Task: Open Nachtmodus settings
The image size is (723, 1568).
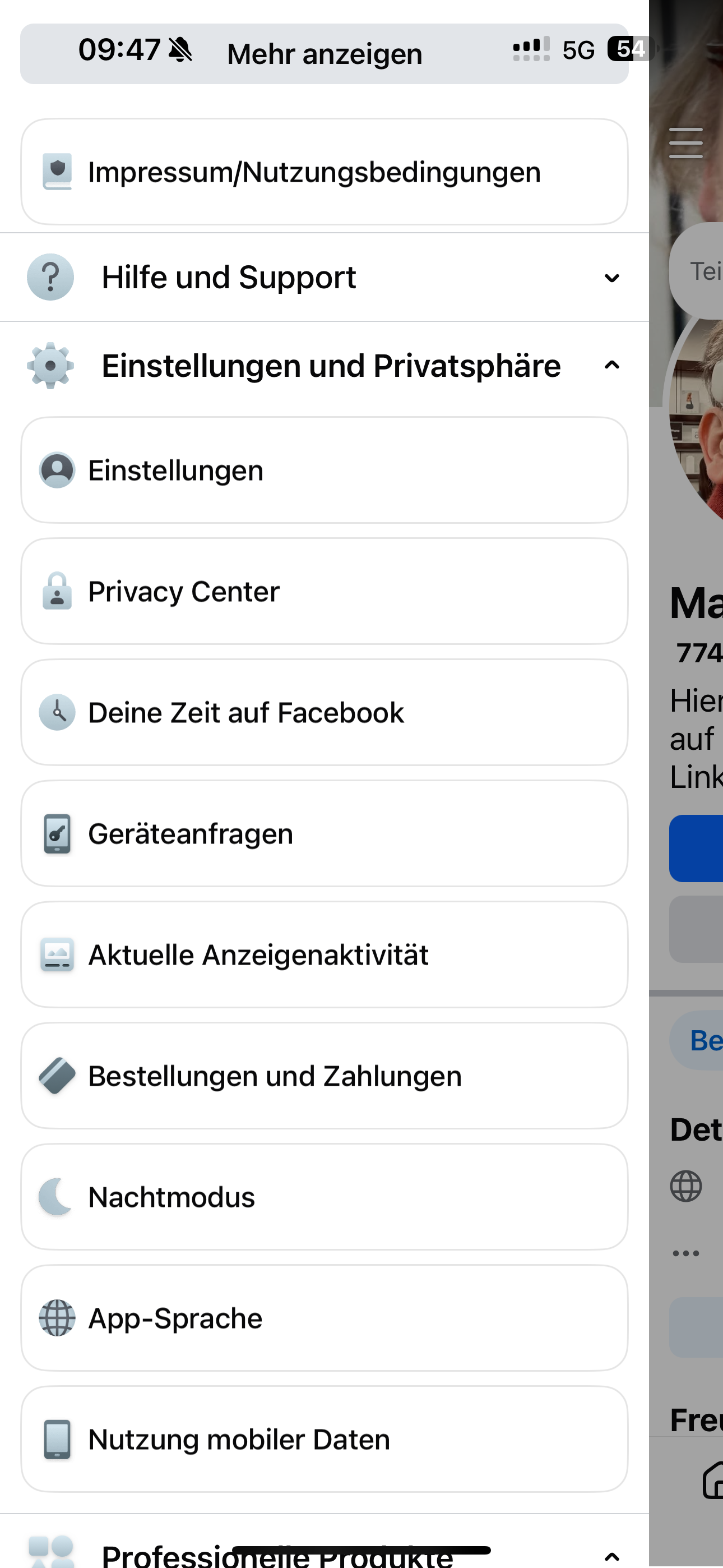Action: click(x=324, y=1197)
